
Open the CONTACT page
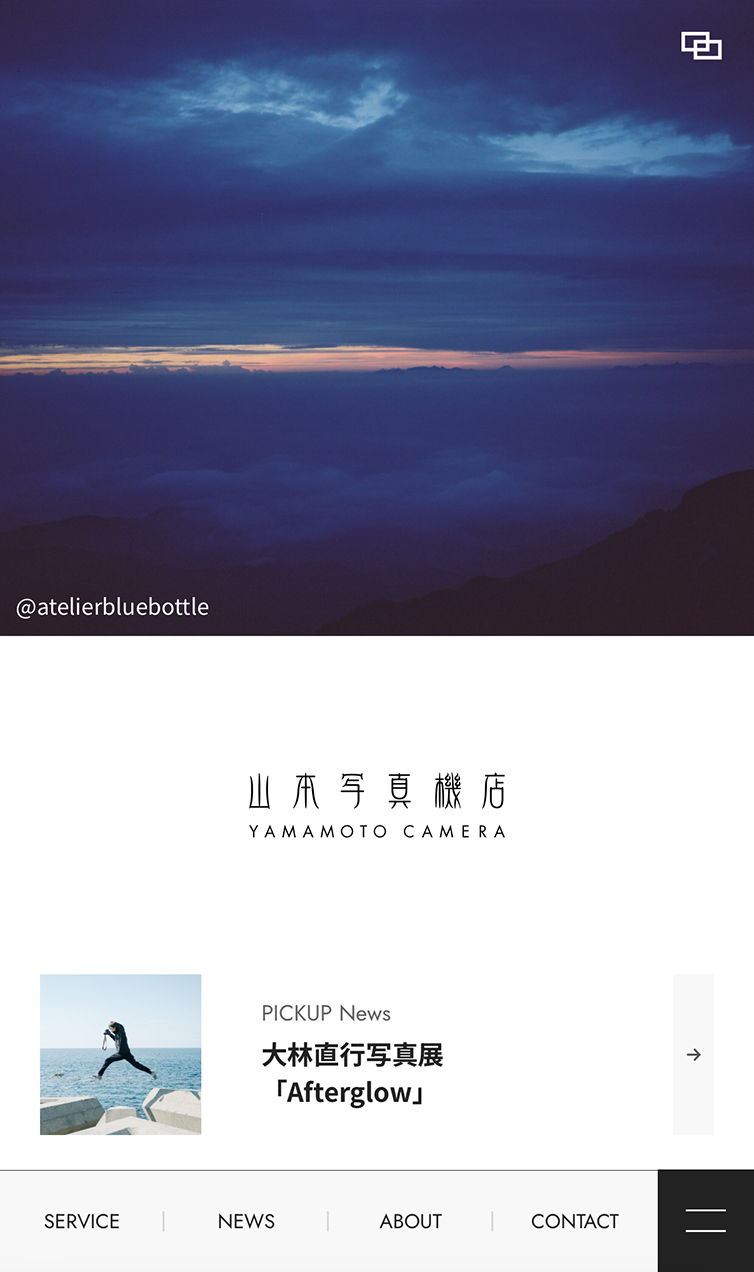coord(574,1221)
